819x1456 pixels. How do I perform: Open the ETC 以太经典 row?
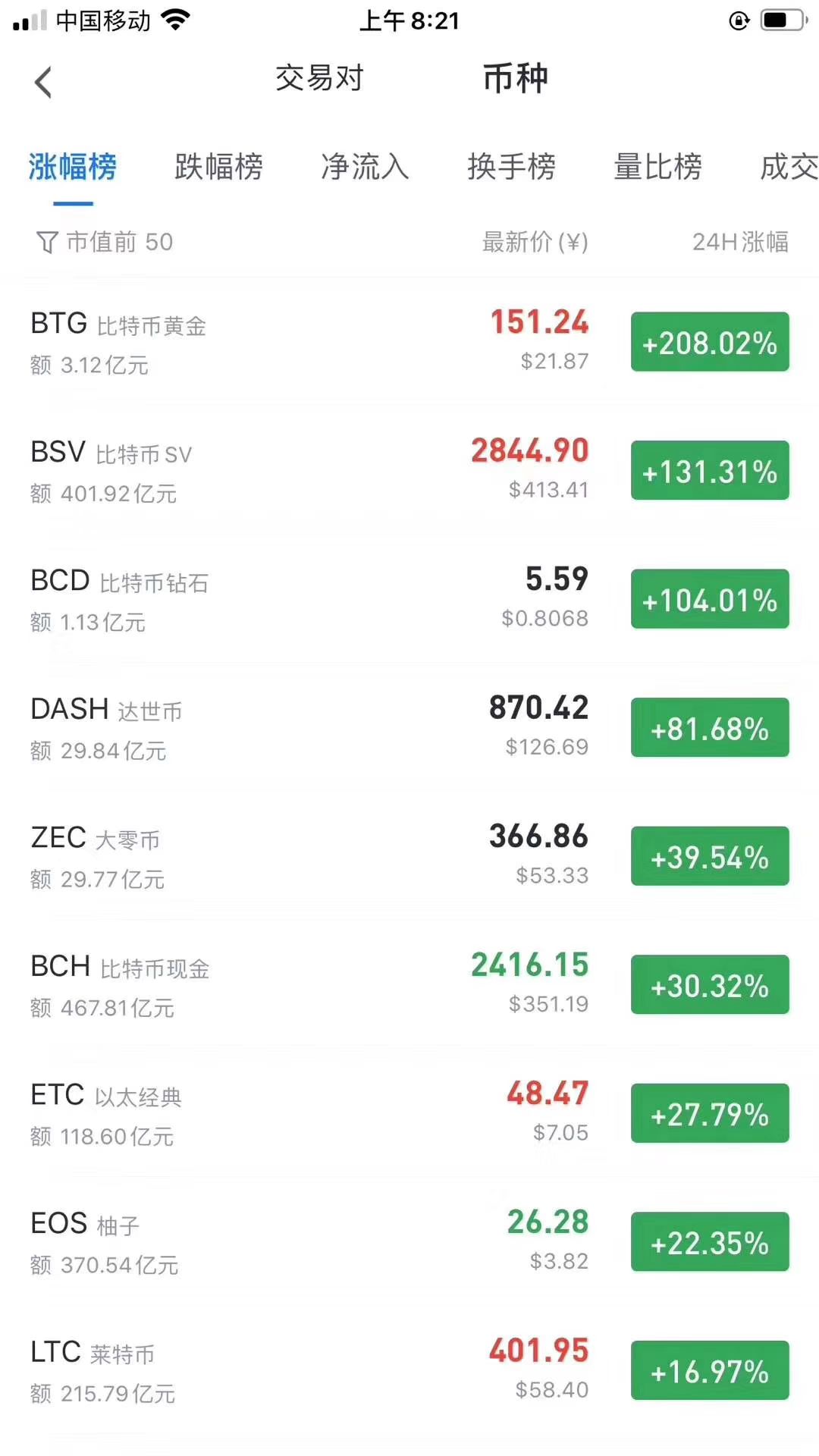click(x=303, y=1114)
